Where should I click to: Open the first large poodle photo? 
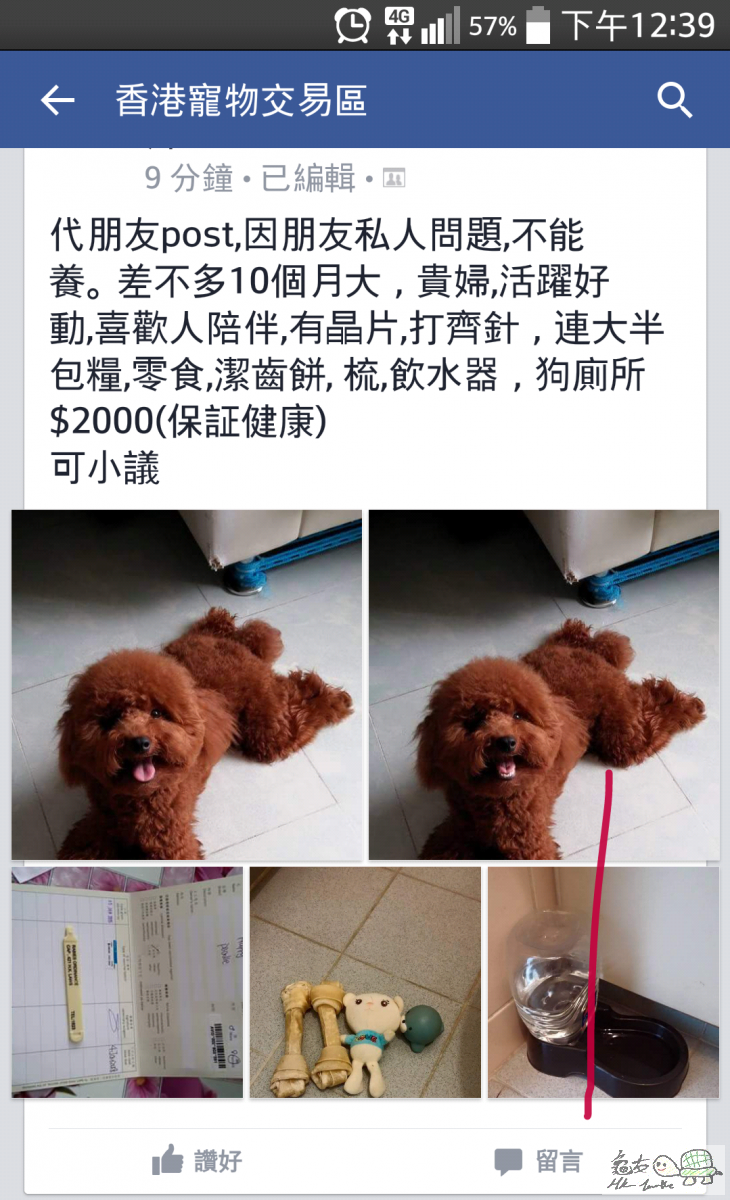pos(187,685)
